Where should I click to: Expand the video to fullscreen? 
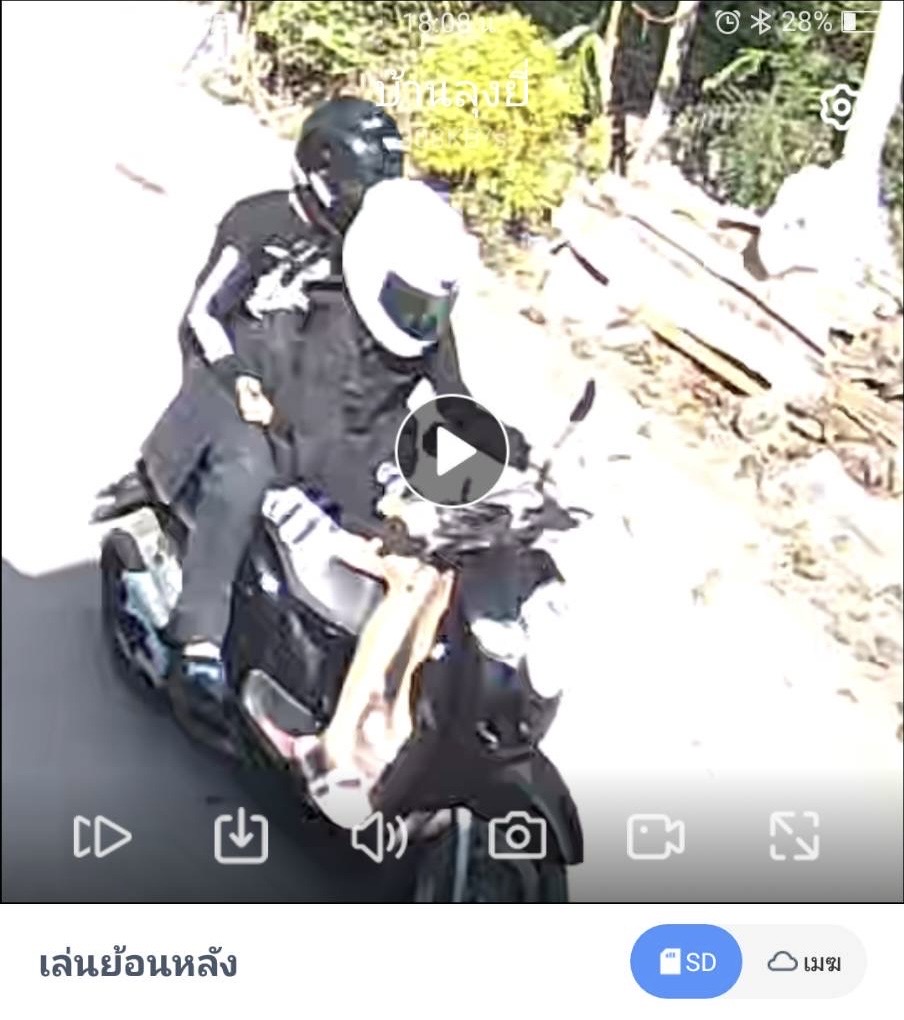coord(794,836)
